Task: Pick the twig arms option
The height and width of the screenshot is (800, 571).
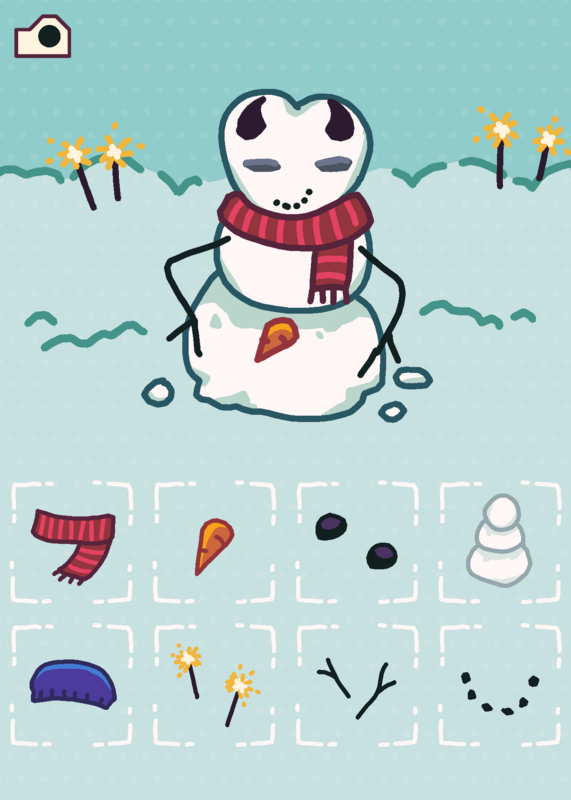Action: 357,685
